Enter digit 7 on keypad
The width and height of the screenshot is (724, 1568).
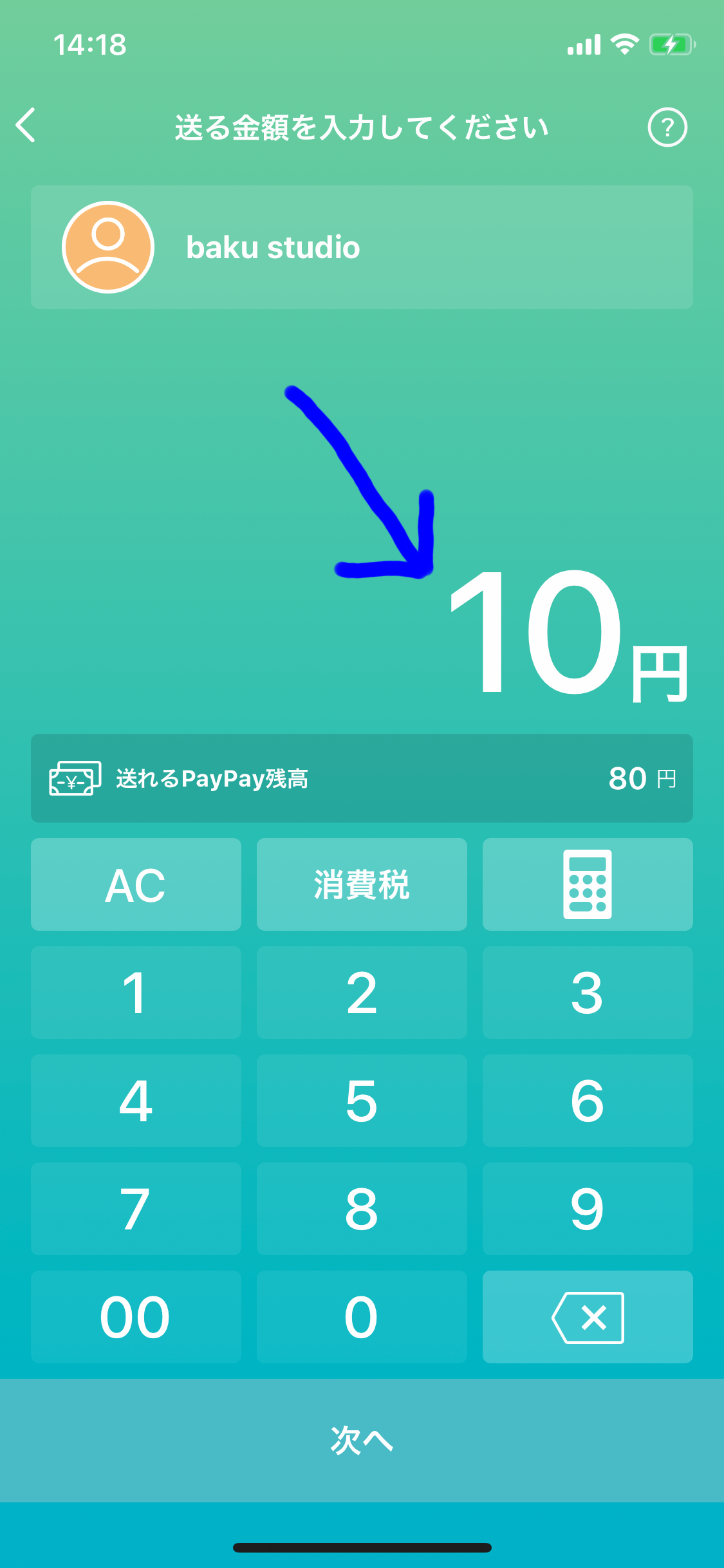136,1209
